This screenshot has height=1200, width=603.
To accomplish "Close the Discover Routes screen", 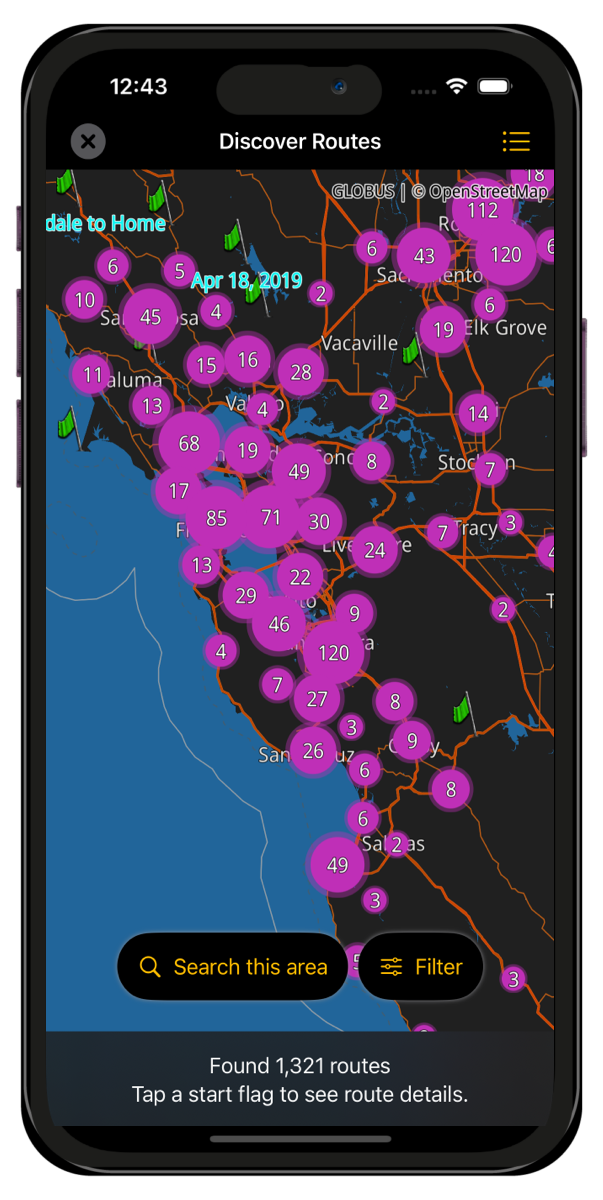I will 88,142.
